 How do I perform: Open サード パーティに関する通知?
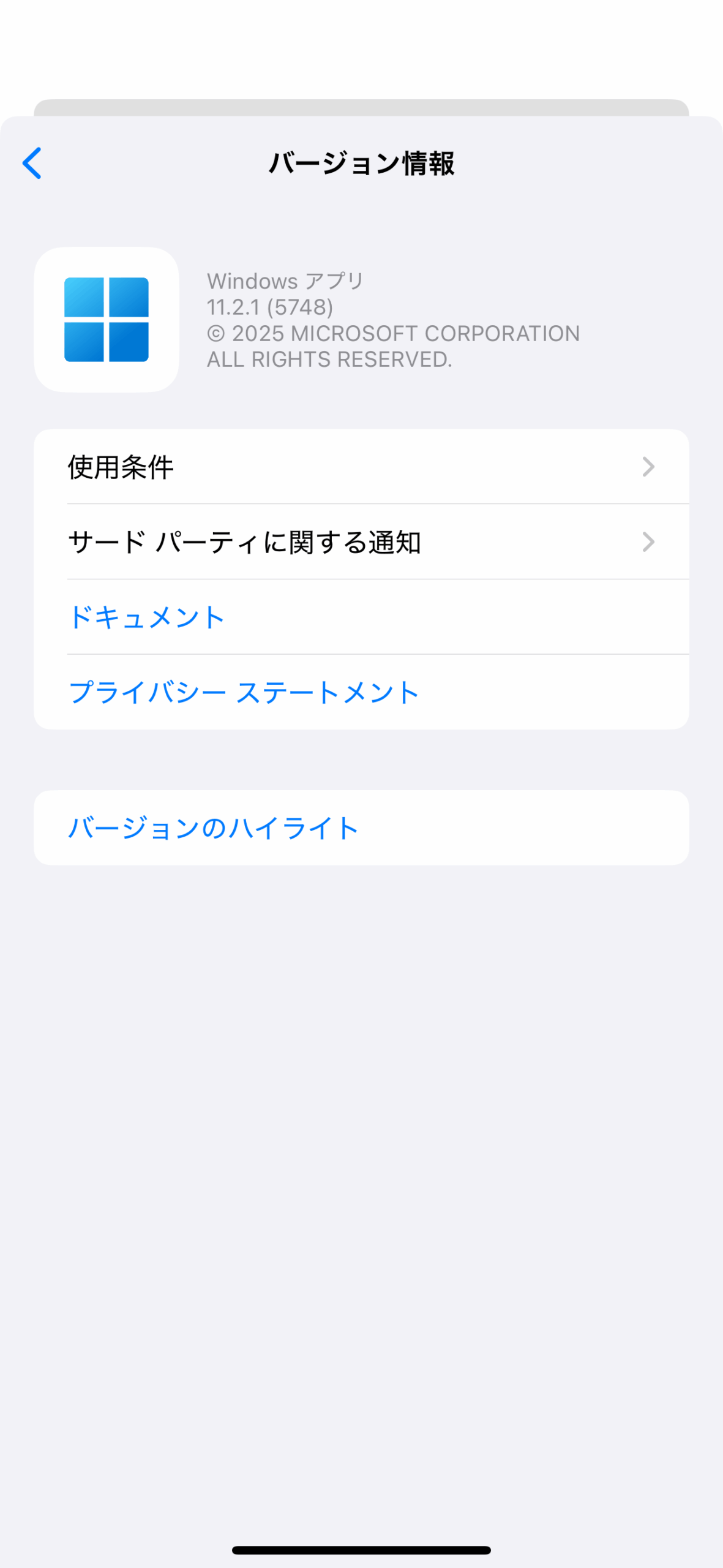point(361,542)
